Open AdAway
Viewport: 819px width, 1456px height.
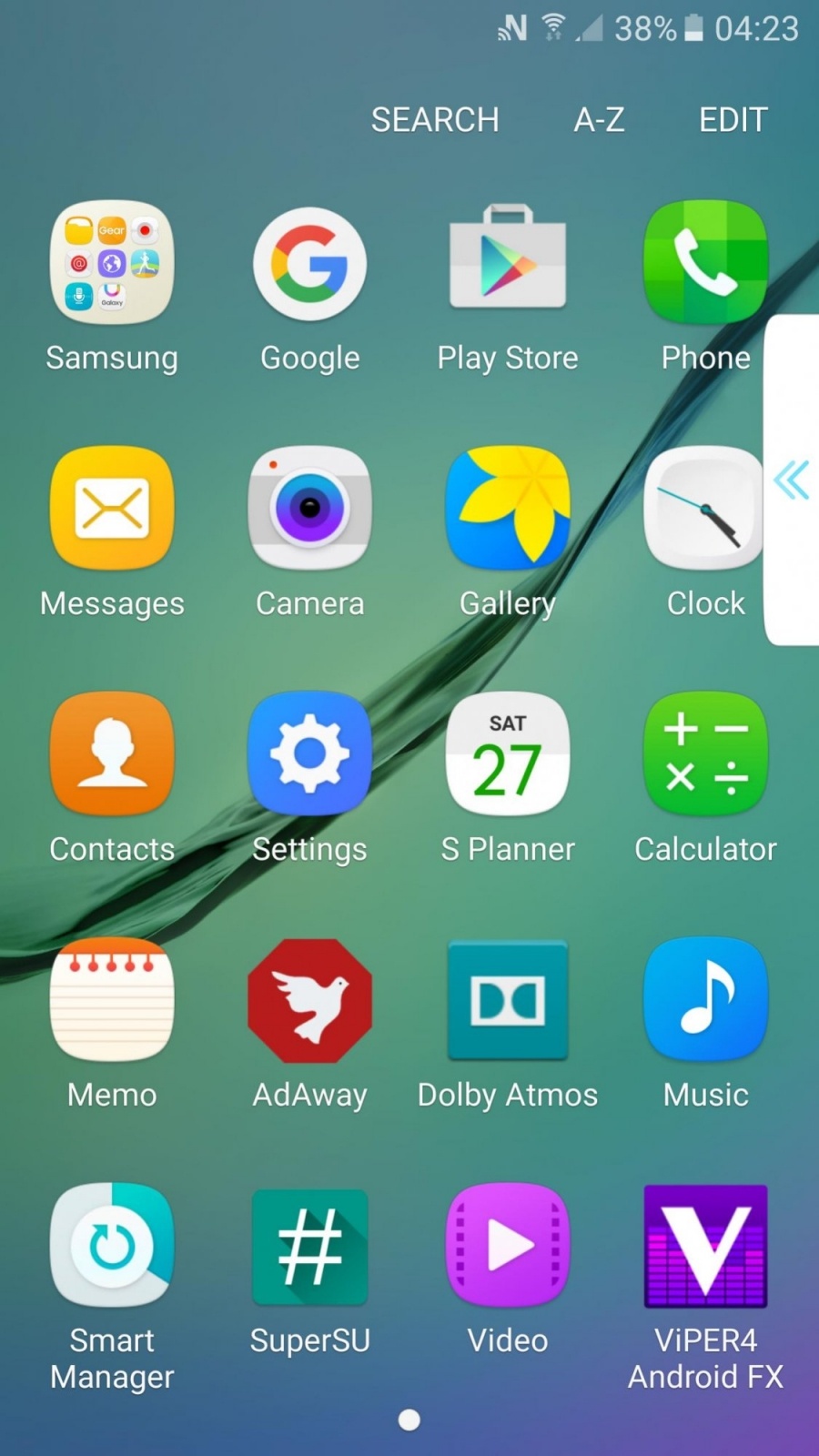coord(309,1001)
